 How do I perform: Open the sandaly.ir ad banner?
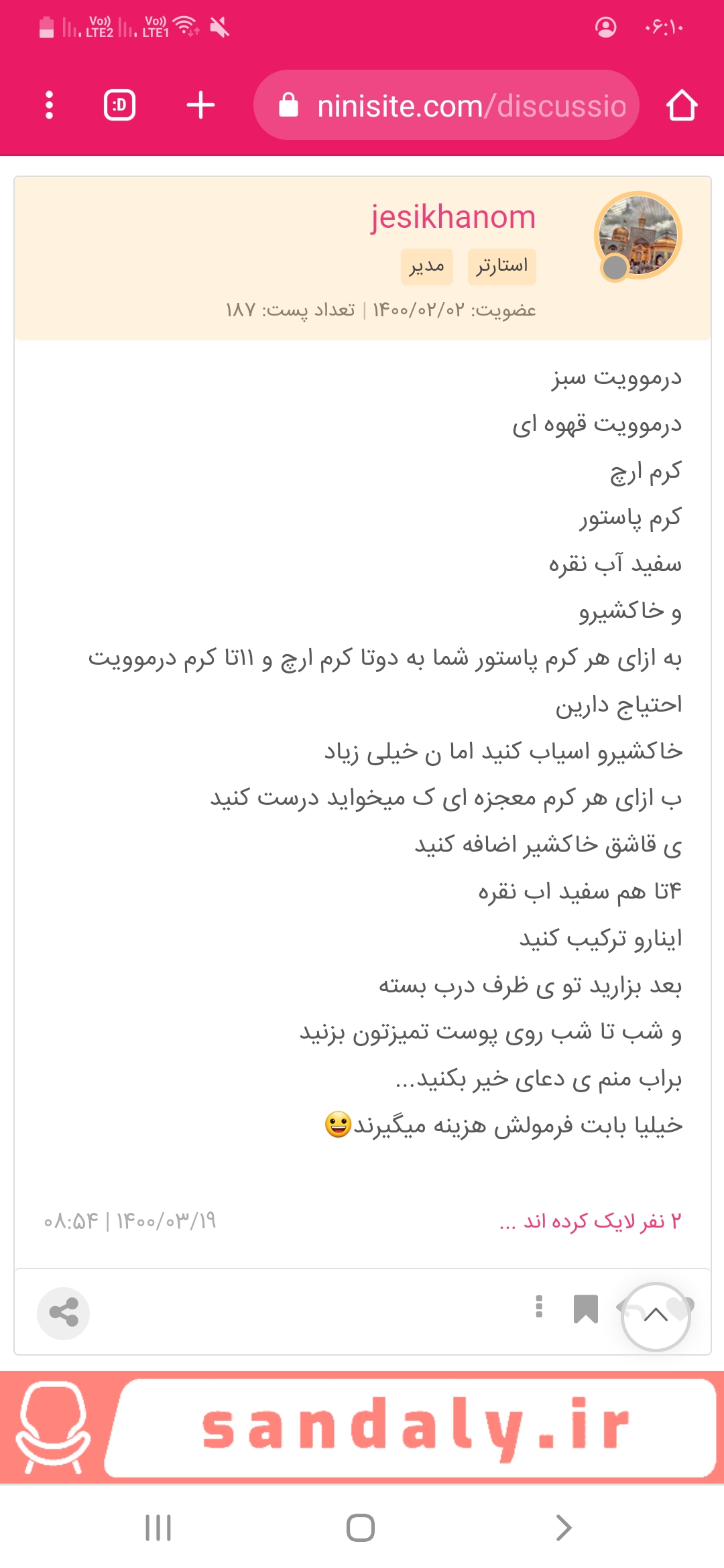tap(362, 1427)
